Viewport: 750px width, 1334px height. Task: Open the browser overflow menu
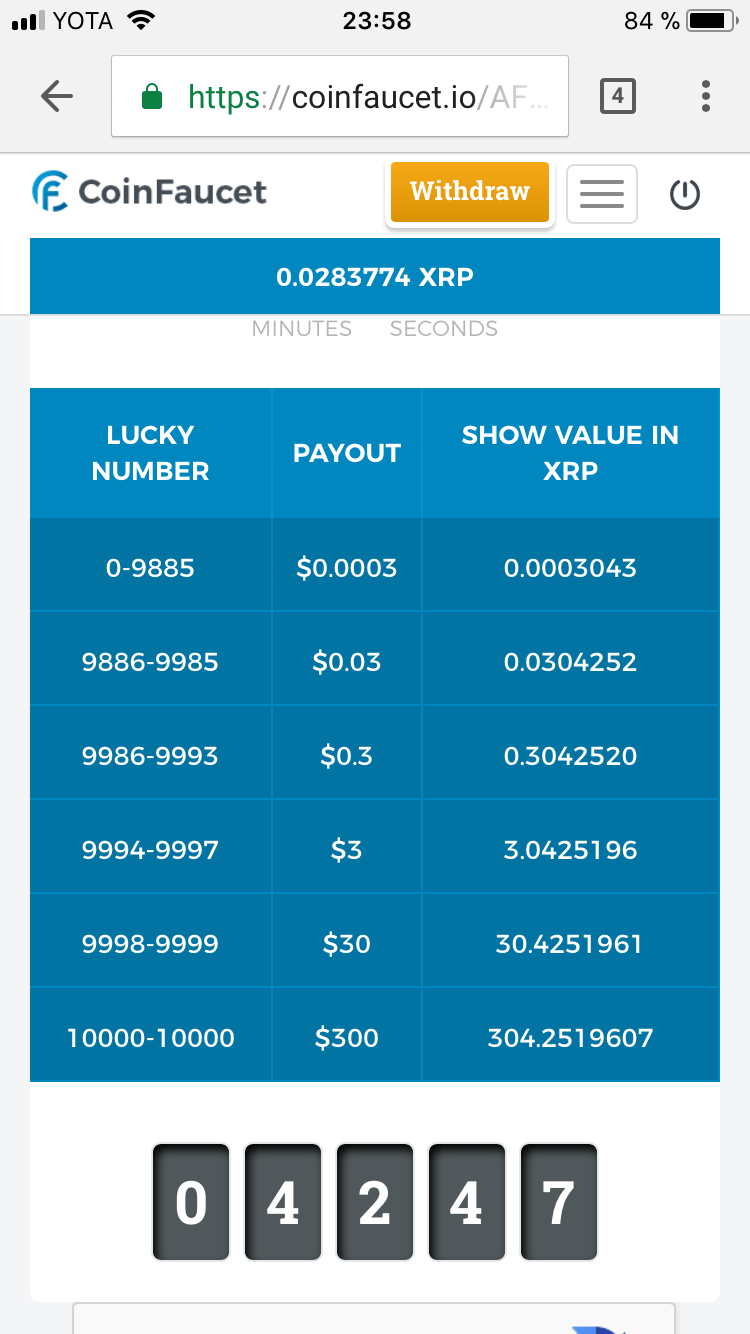coord(706,96)
